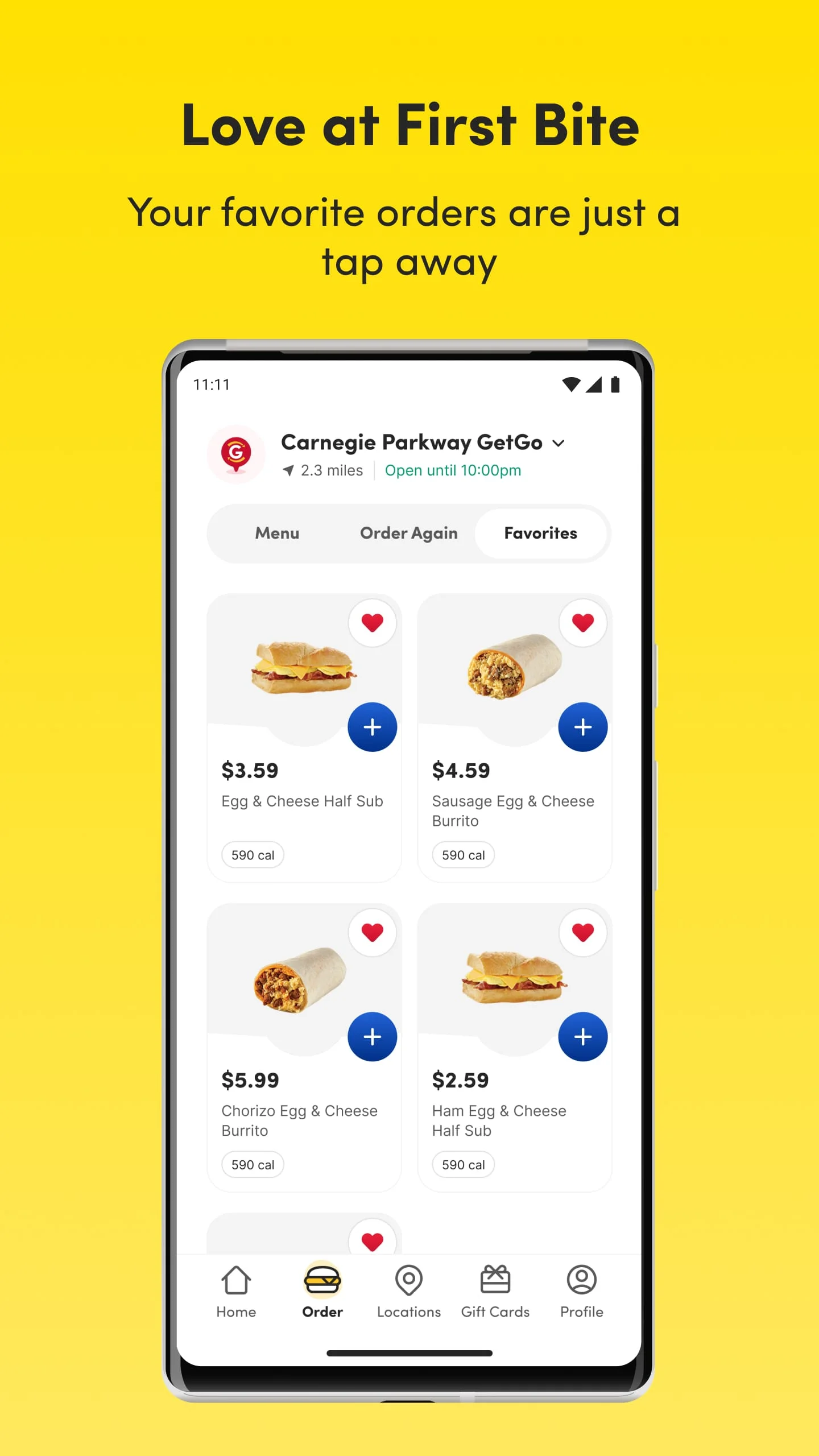
Task: Switch to the Menu tab
Action: coord(278,533)
